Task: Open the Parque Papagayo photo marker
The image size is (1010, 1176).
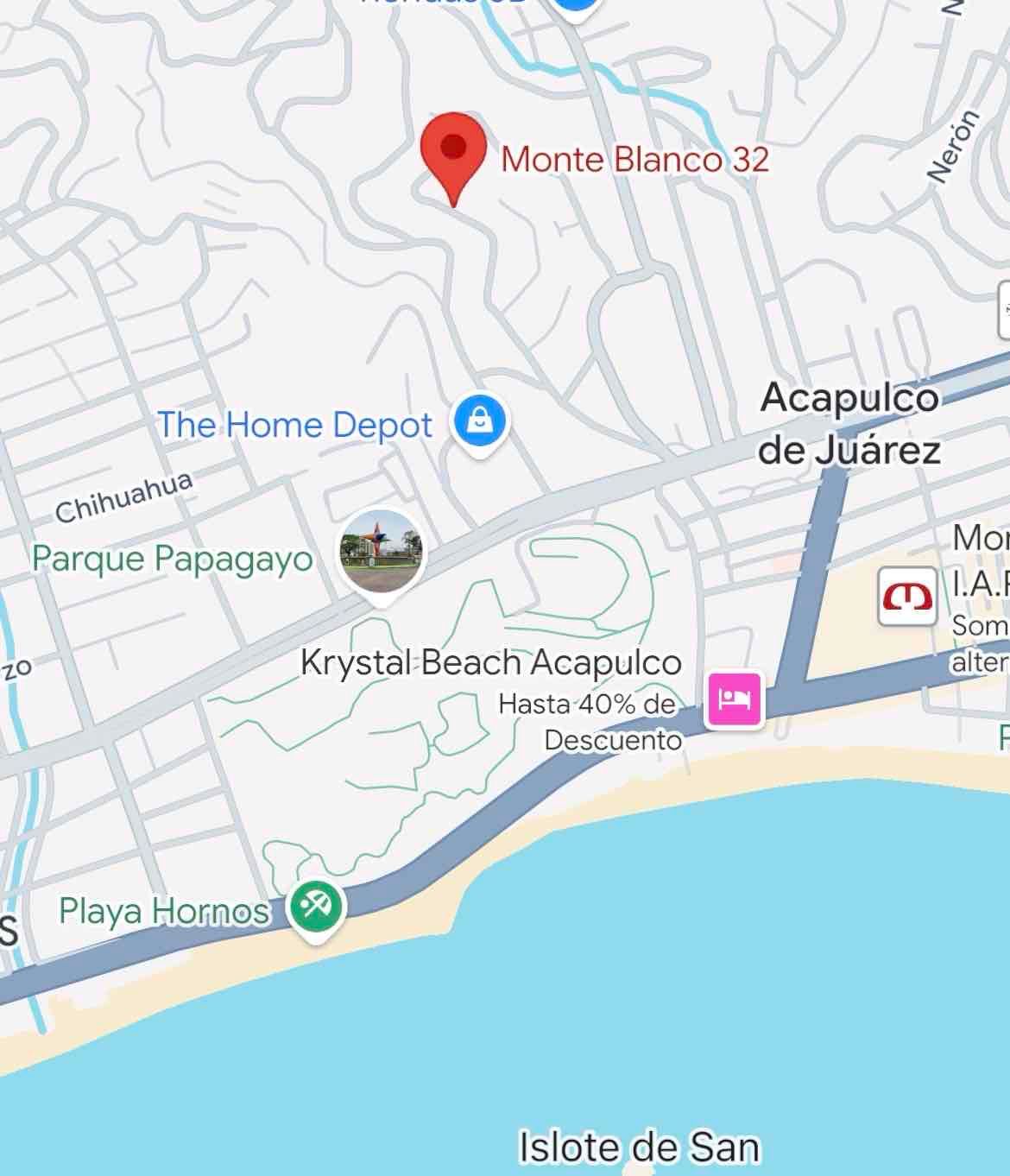Action: pyautogui.click(x=382, y=553)
